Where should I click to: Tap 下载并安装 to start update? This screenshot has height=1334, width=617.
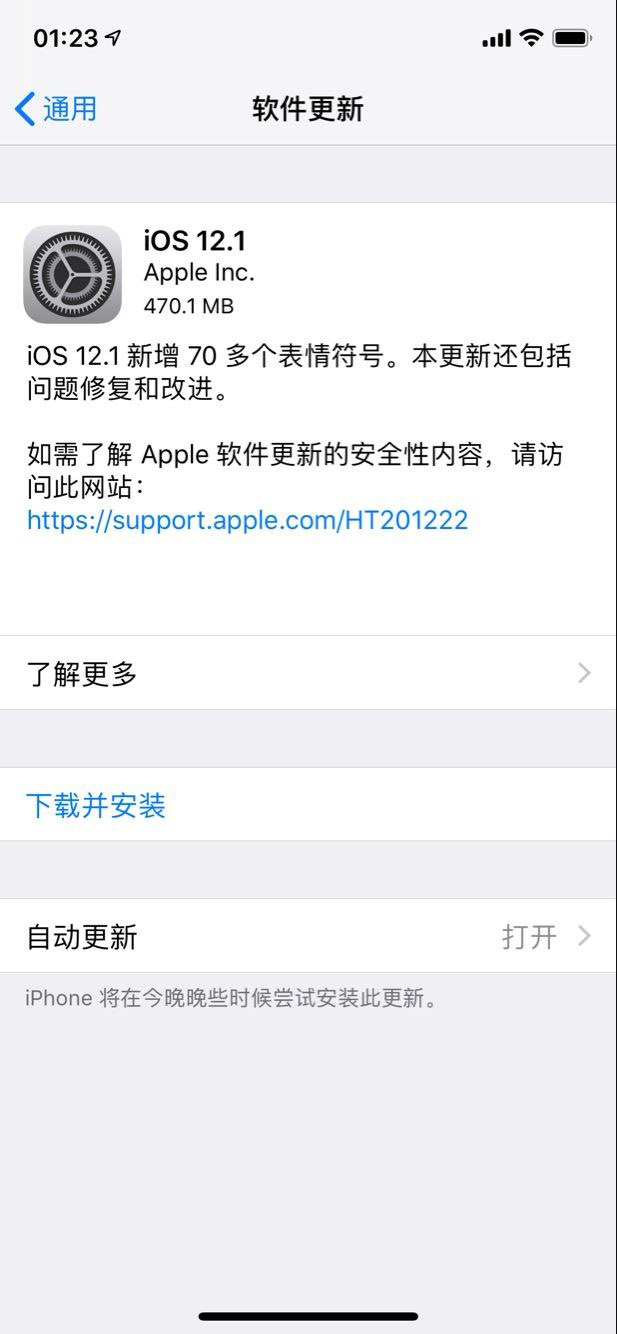pyautogui.click(x=96, y=806)
